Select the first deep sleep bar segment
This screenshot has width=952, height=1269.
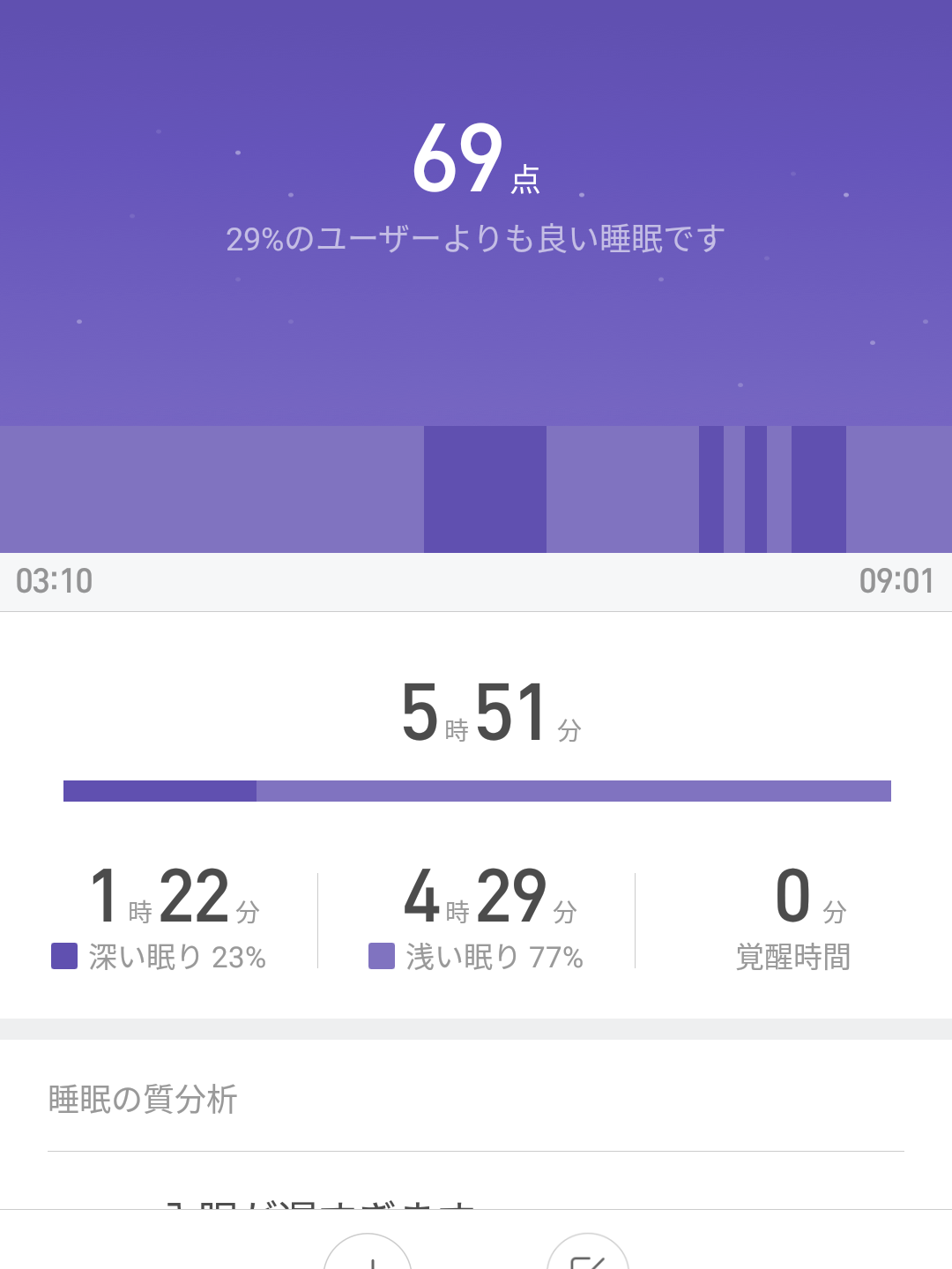point(486,488)
